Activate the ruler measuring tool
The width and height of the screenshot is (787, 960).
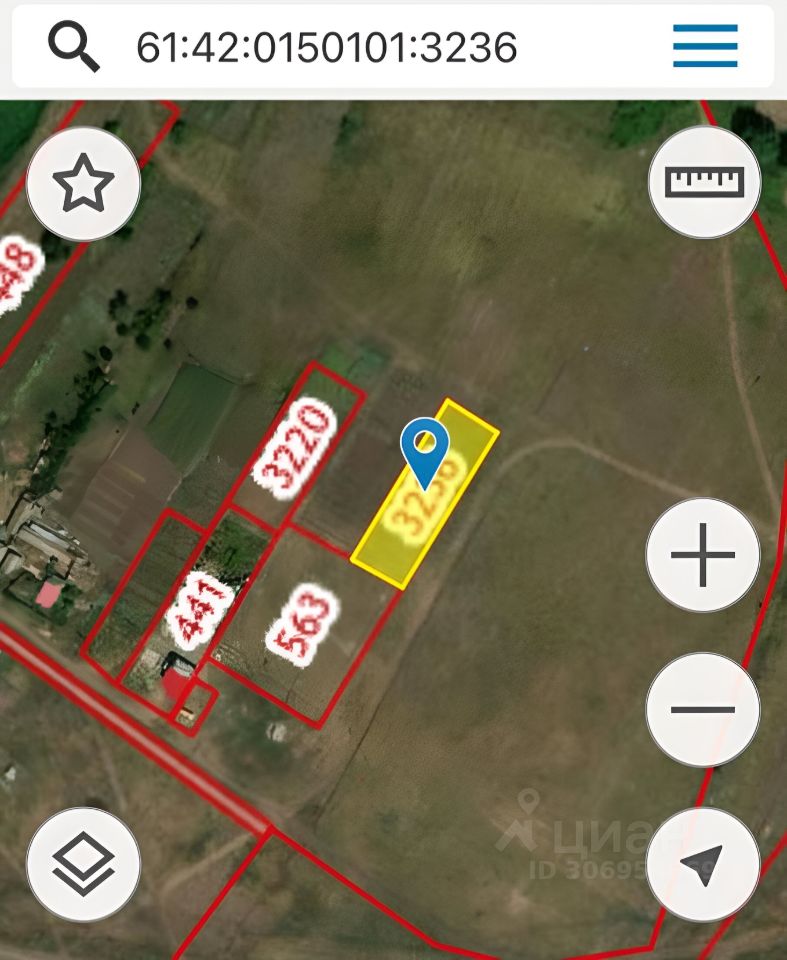click(705, 182)
